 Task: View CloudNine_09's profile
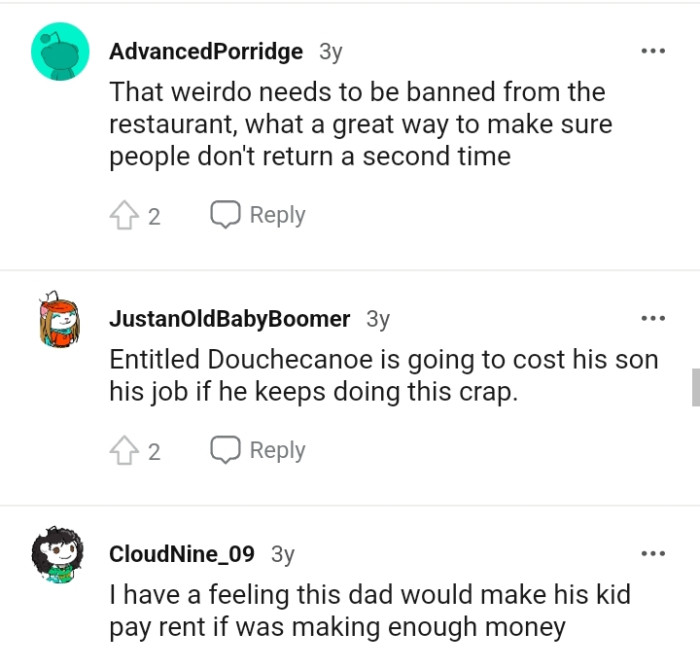[182, 553]
